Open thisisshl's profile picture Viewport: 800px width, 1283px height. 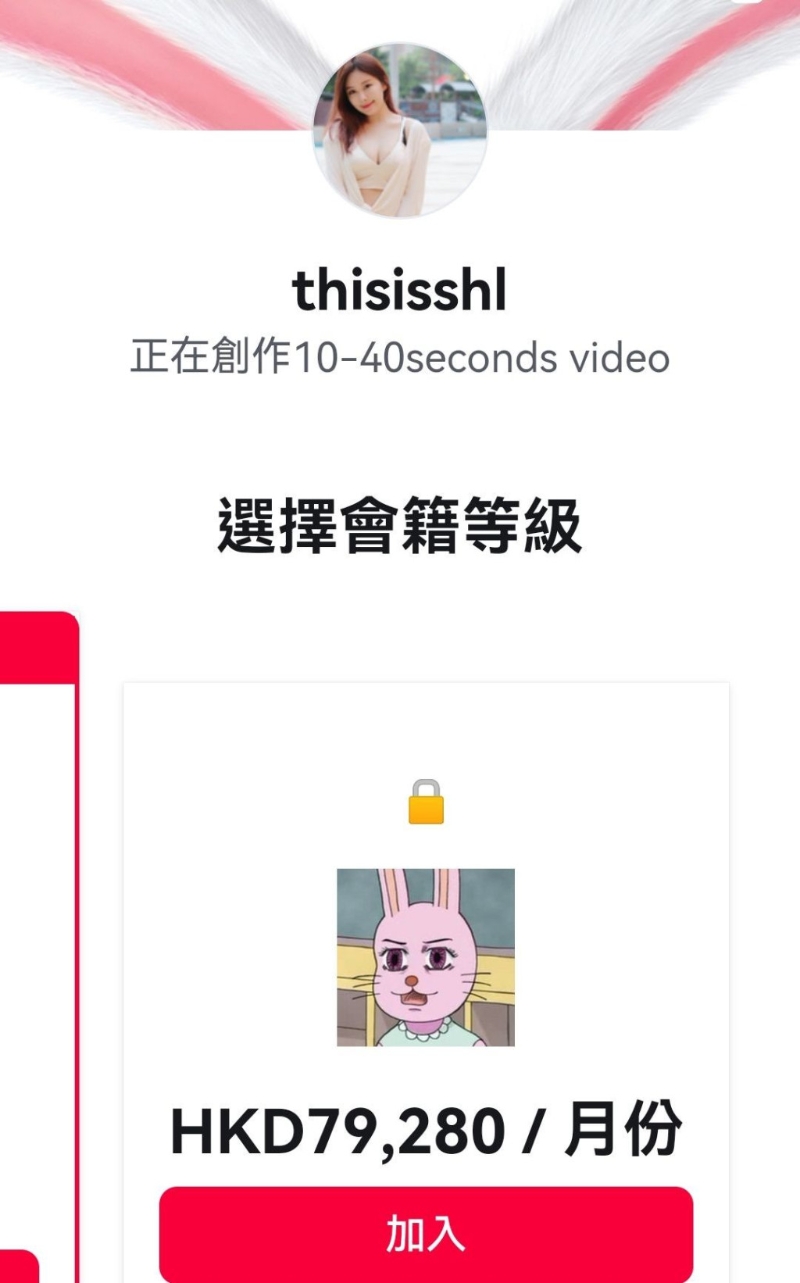pyautogui.click(x=400, y=130)
